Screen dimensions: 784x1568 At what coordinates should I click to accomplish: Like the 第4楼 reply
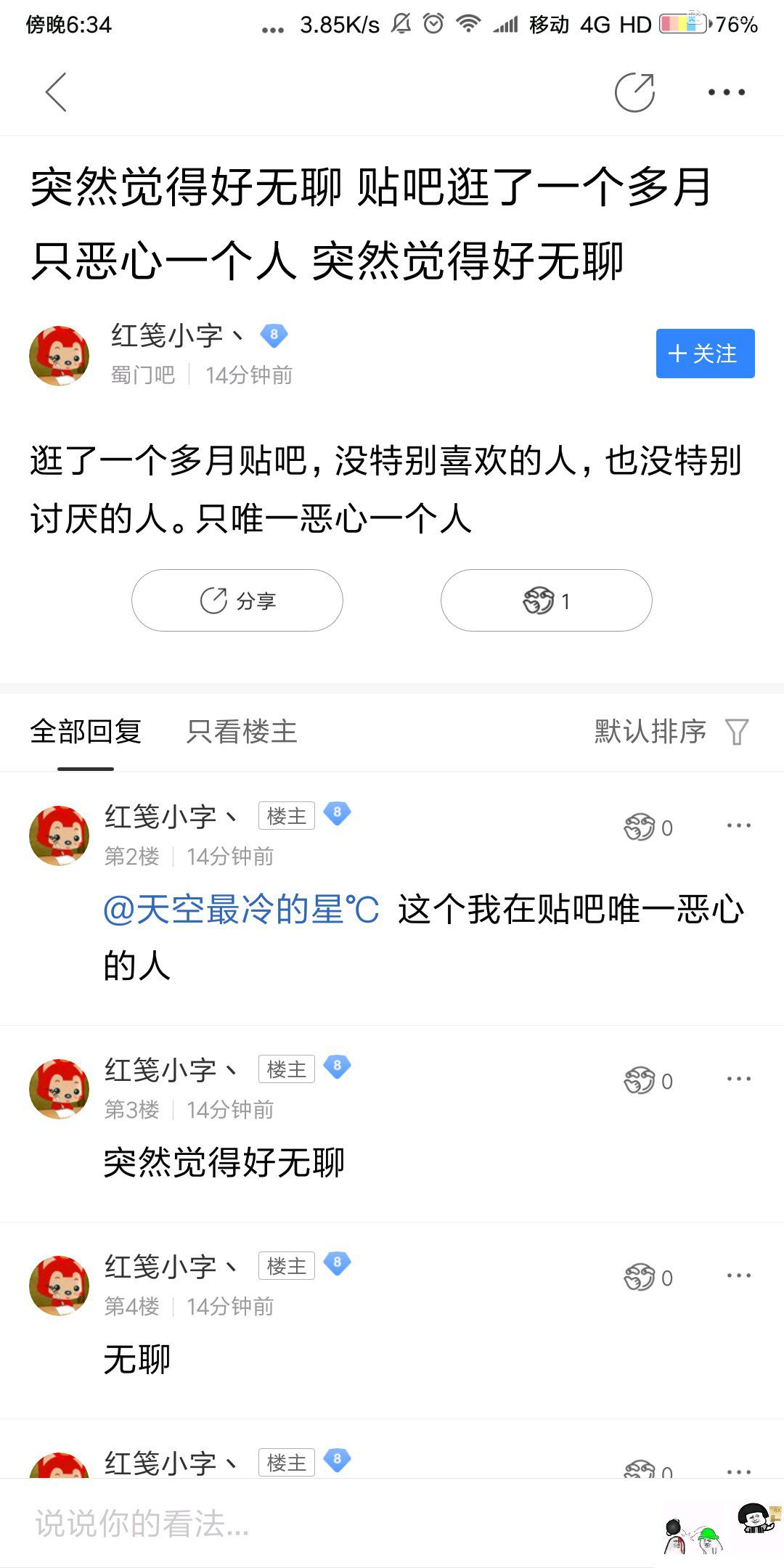(648, 1278)
